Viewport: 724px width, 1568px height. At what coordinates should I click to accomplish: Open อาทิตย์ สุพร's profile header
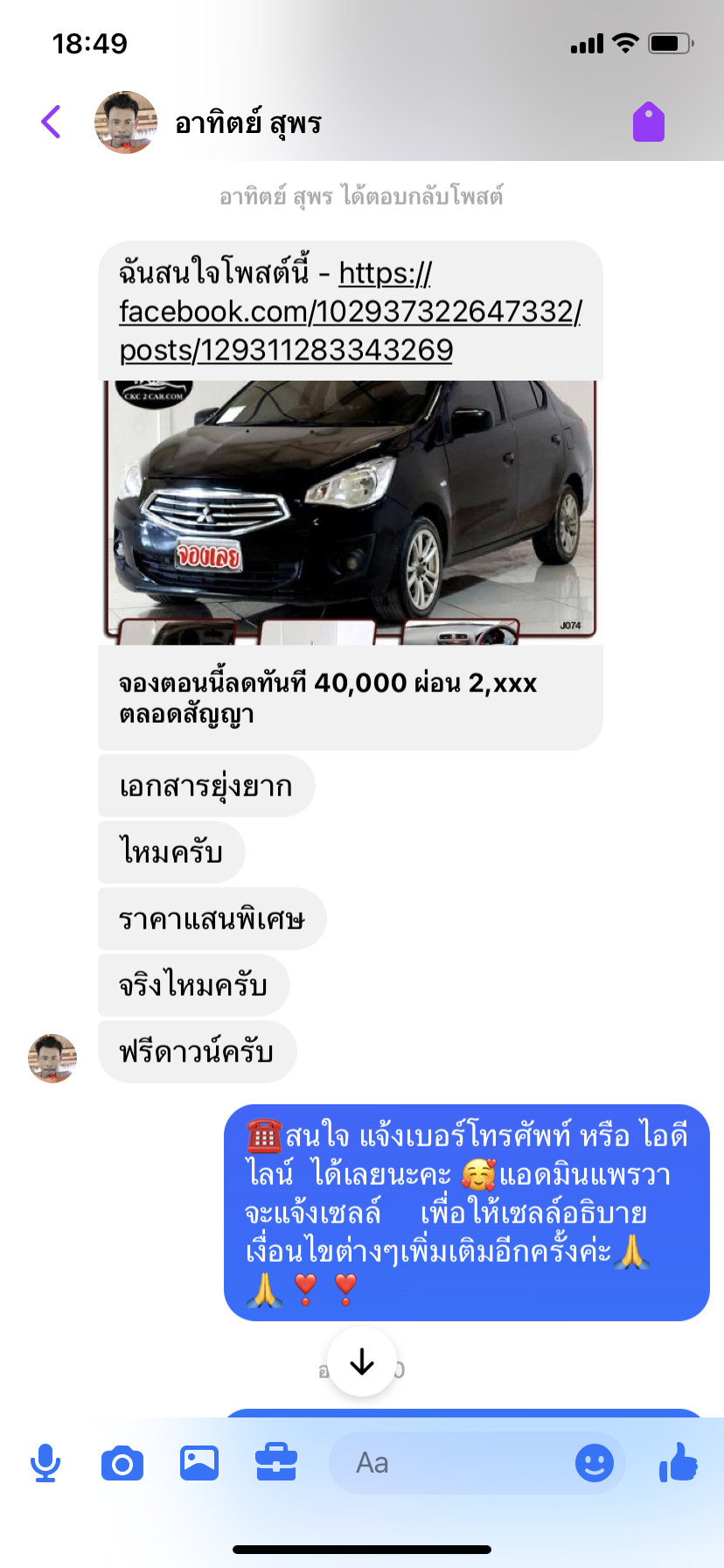click(x=247, y=122)
